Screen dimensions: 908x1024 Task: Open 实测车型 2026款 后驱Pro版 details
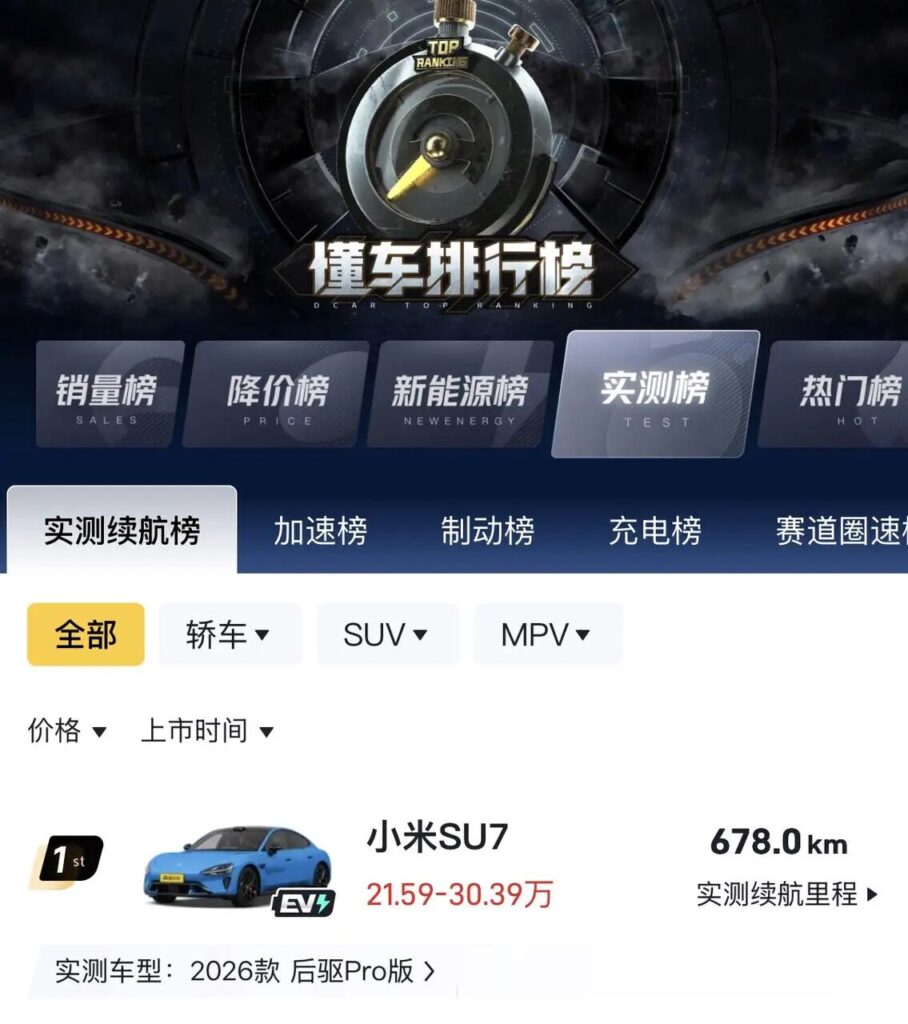246,971
